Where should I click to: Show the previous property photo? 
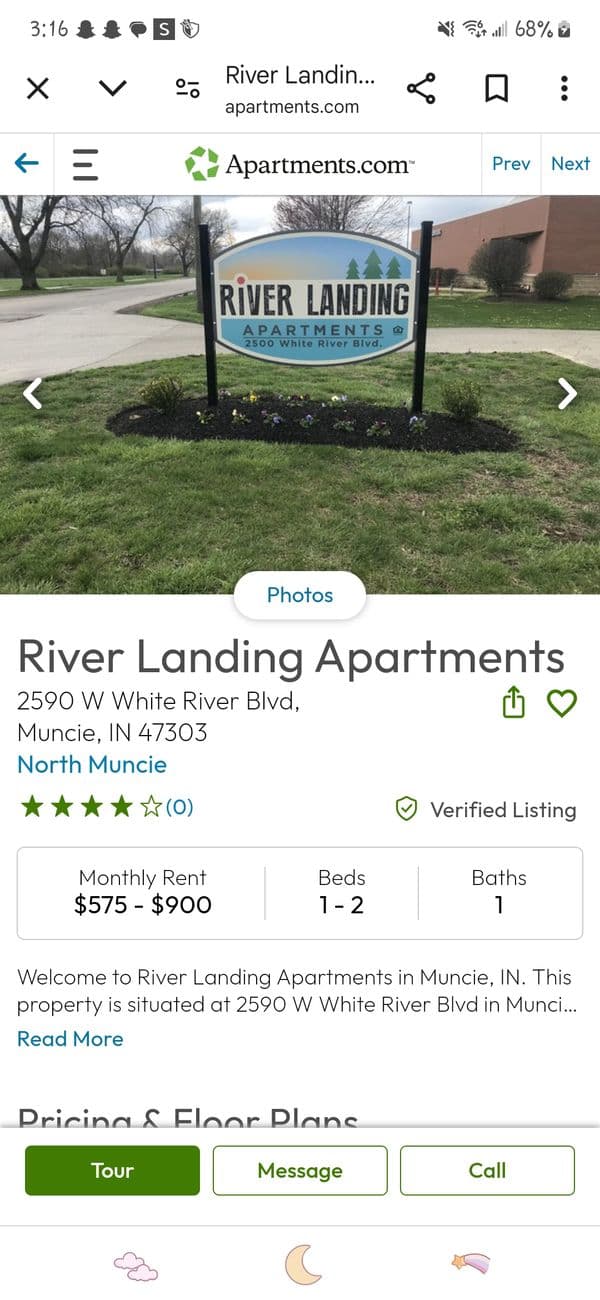(33, 393)
